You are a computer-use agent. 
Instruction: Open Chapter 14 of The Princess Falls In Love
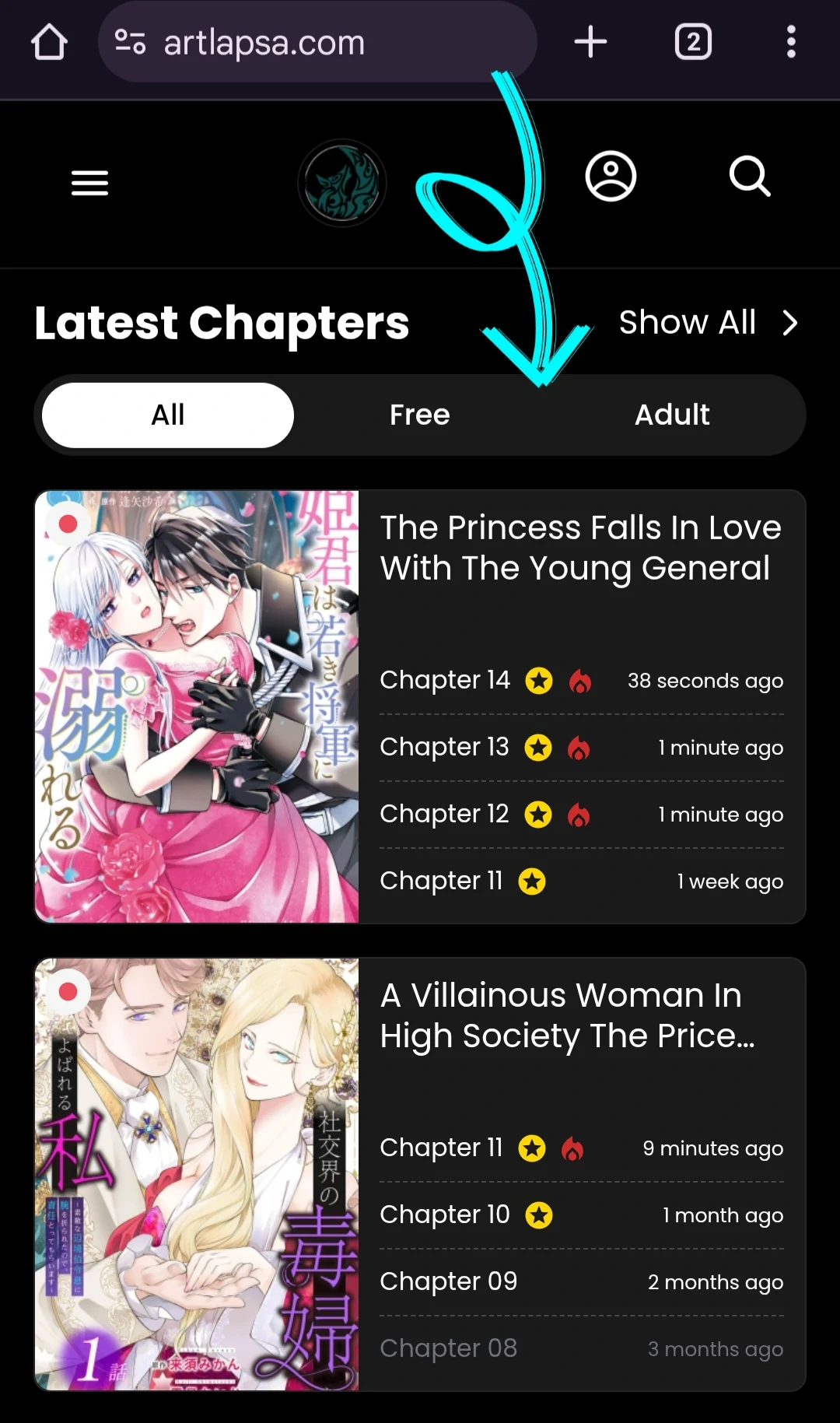(445, 680)
